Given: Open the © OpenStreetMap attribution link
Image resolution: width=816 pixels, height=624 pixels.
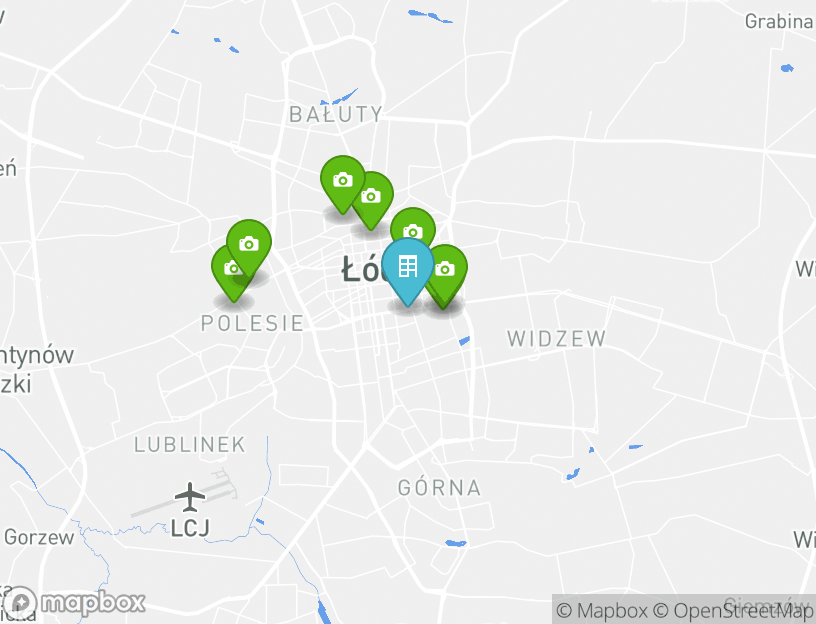Looking at the screenshot, I should pos(733,610).
